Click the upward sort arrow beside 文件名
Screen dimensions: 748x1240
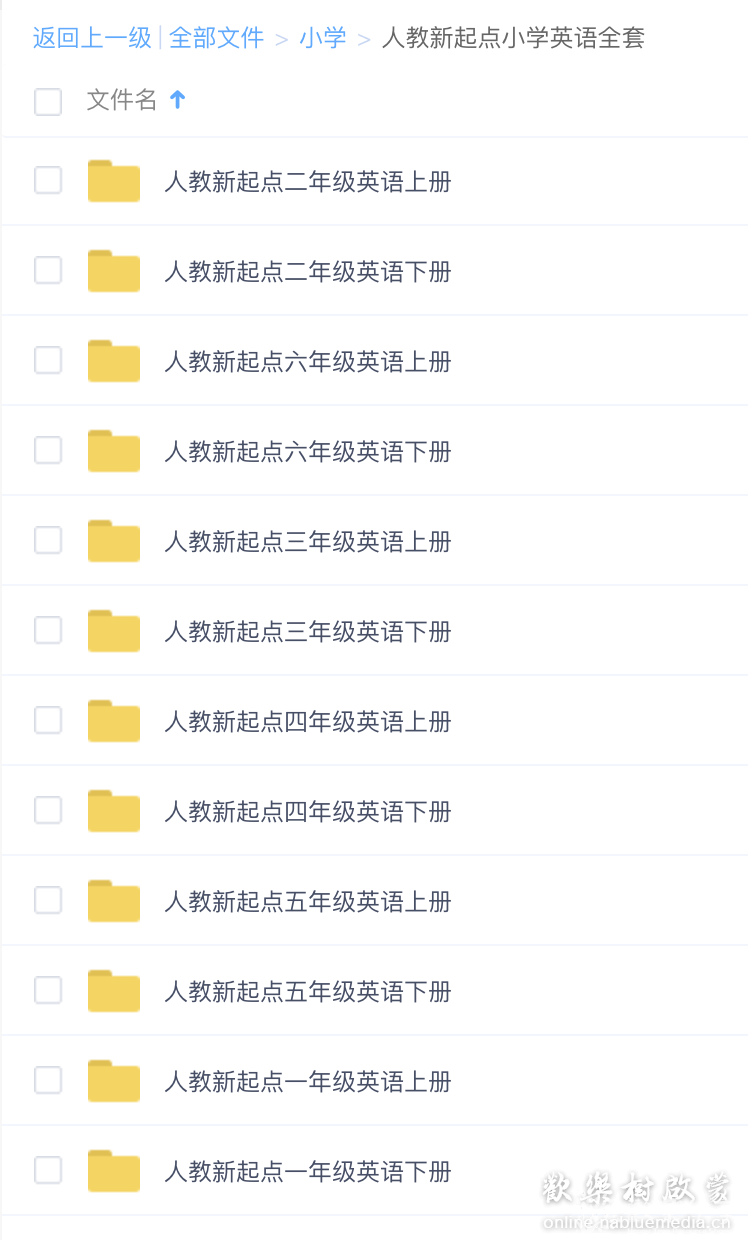pyautogui.click(x=176, y=100)
